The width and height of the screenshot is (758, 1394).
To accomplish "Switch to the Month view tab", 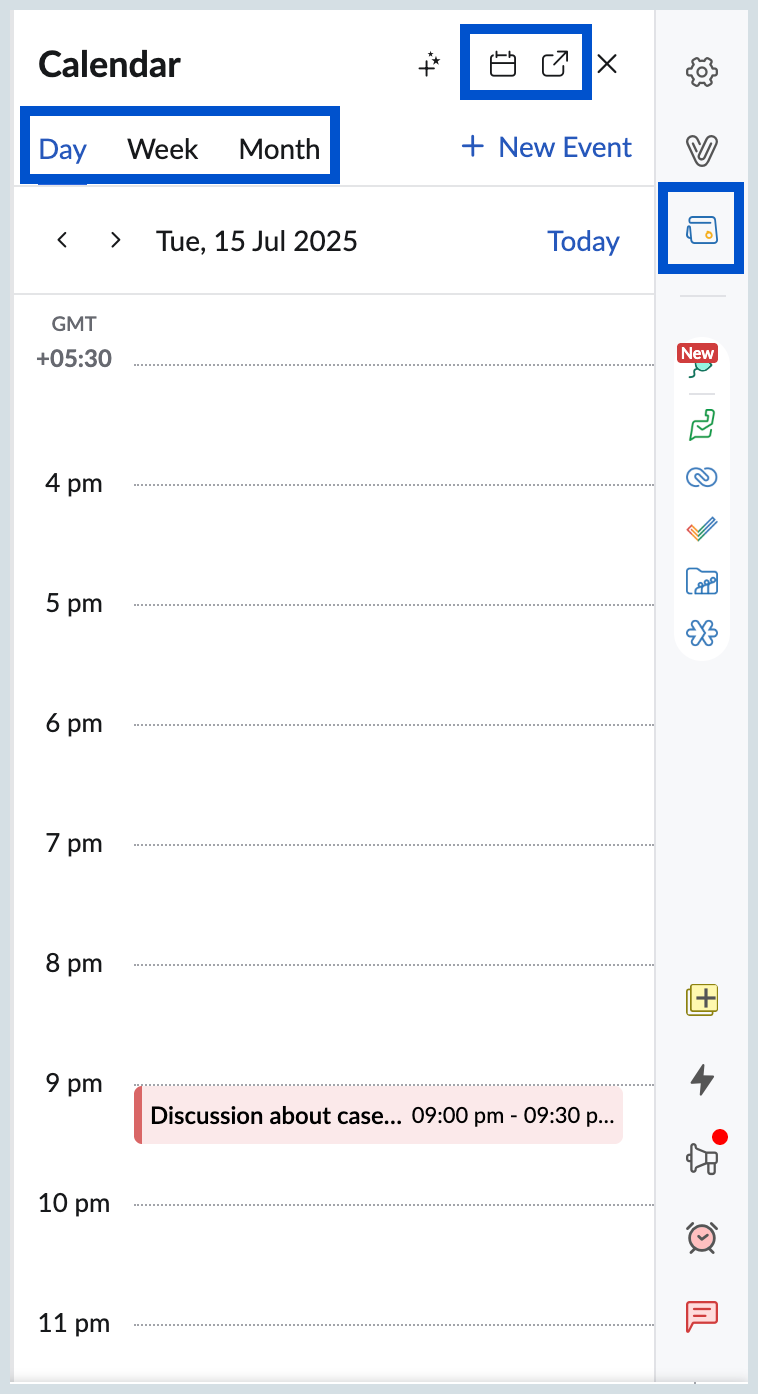I will 278,148.
